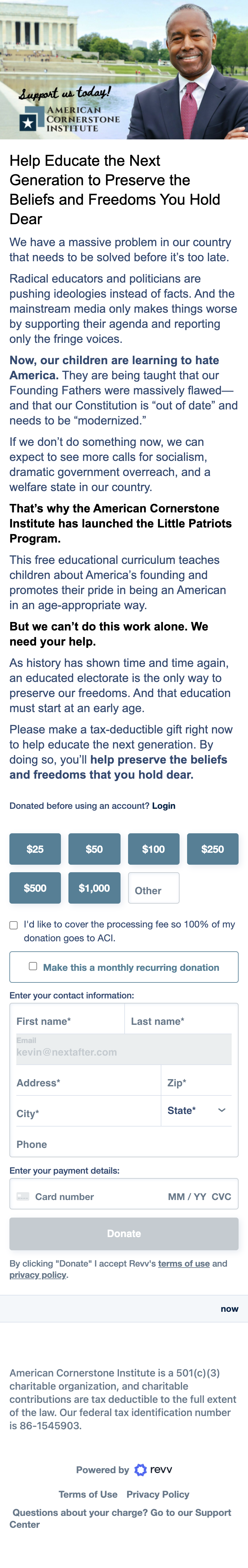Tap the Login link
This screenshot has width=248, height=1568.
pyautogui.click(x=163, y=805)
